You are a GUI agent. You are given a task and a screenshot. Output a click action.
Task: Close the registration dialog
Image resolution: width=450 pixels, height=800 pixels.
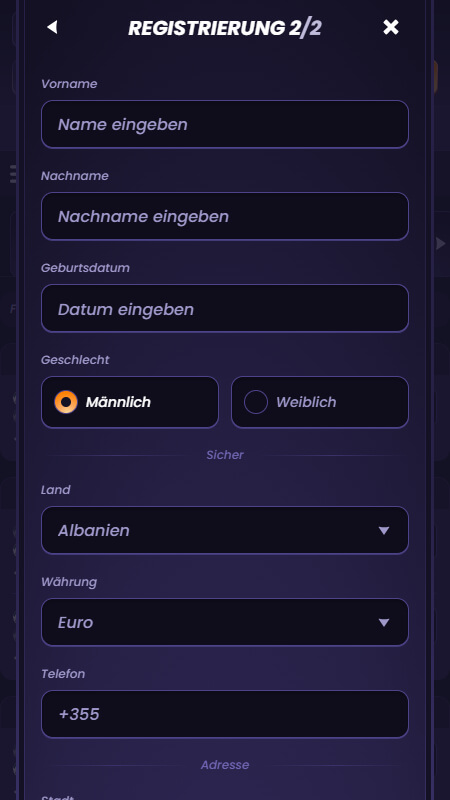[391, 27]
